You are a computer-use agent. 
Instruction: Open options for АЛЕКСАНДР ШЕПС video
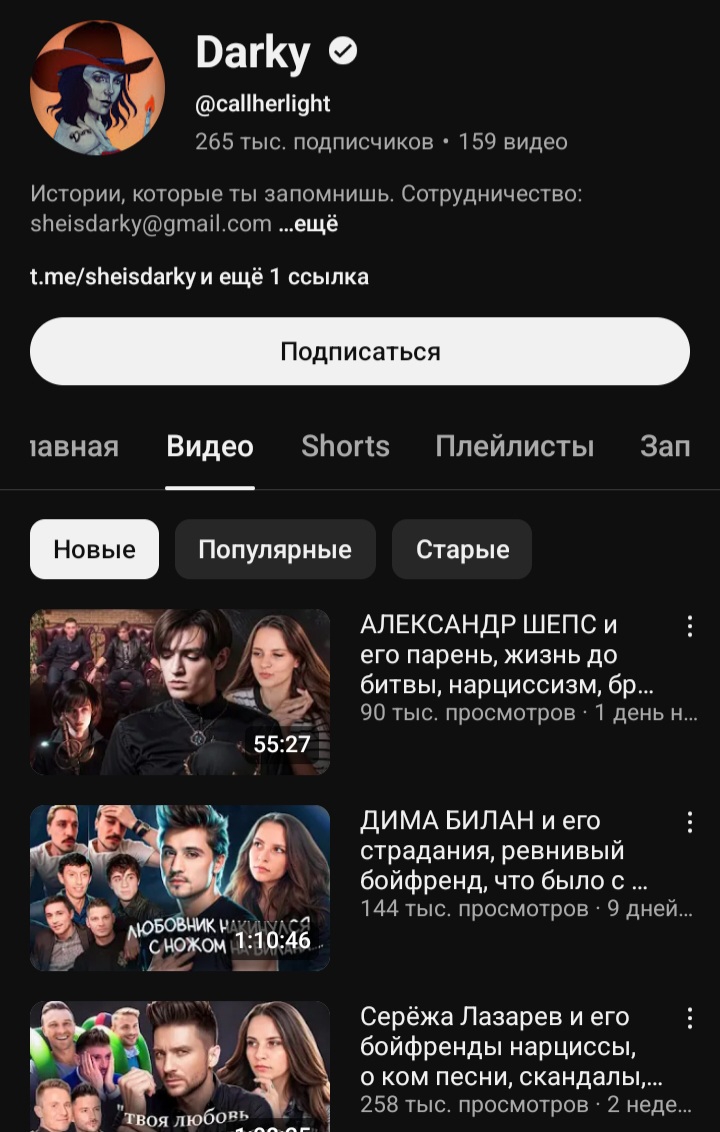click(689, 627)
